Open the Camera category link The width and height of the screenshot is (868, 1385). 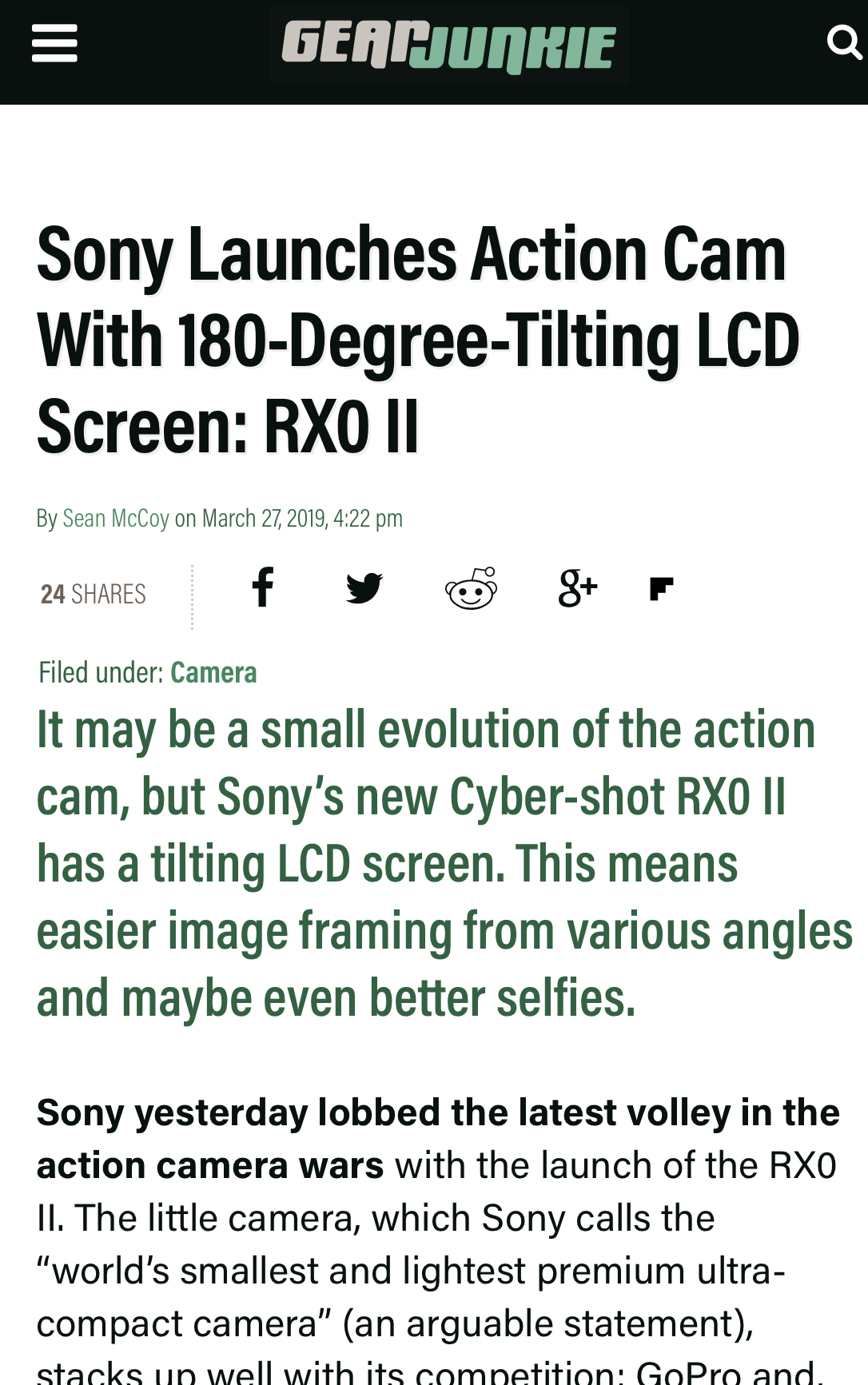tap(213, 673)
